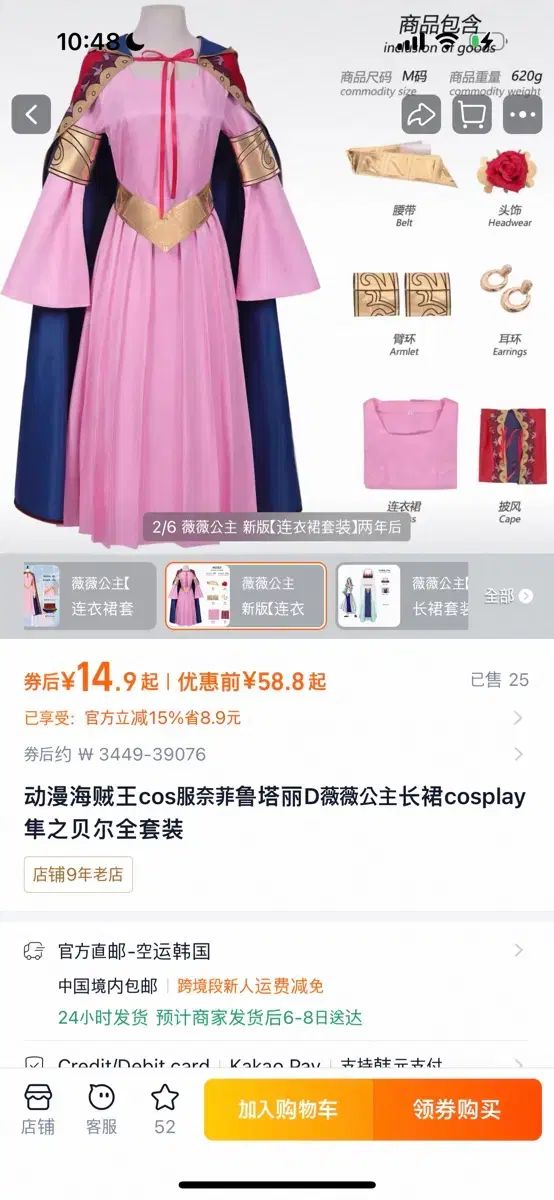
Task: Tap 领券购买 to buy with coupon
Action: [457, 1109]
